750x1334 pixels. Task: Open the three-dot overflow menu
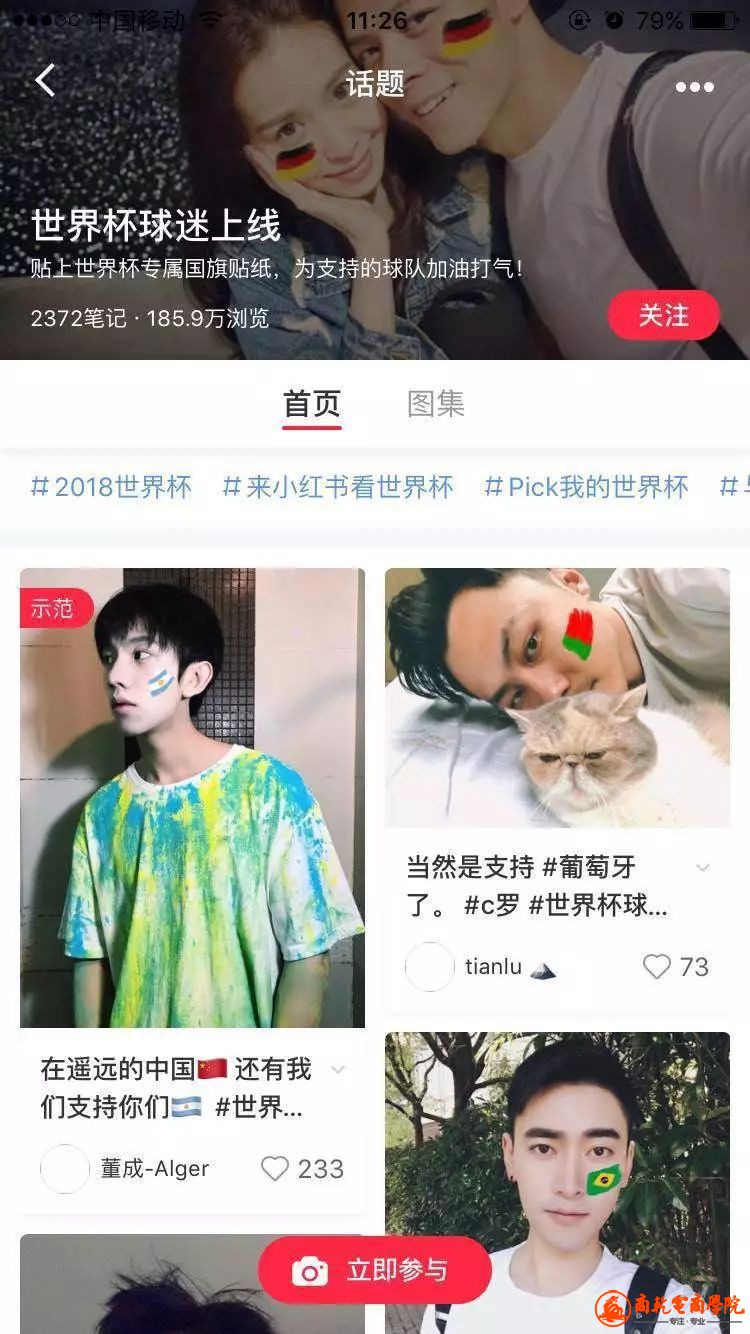point(694,87)
